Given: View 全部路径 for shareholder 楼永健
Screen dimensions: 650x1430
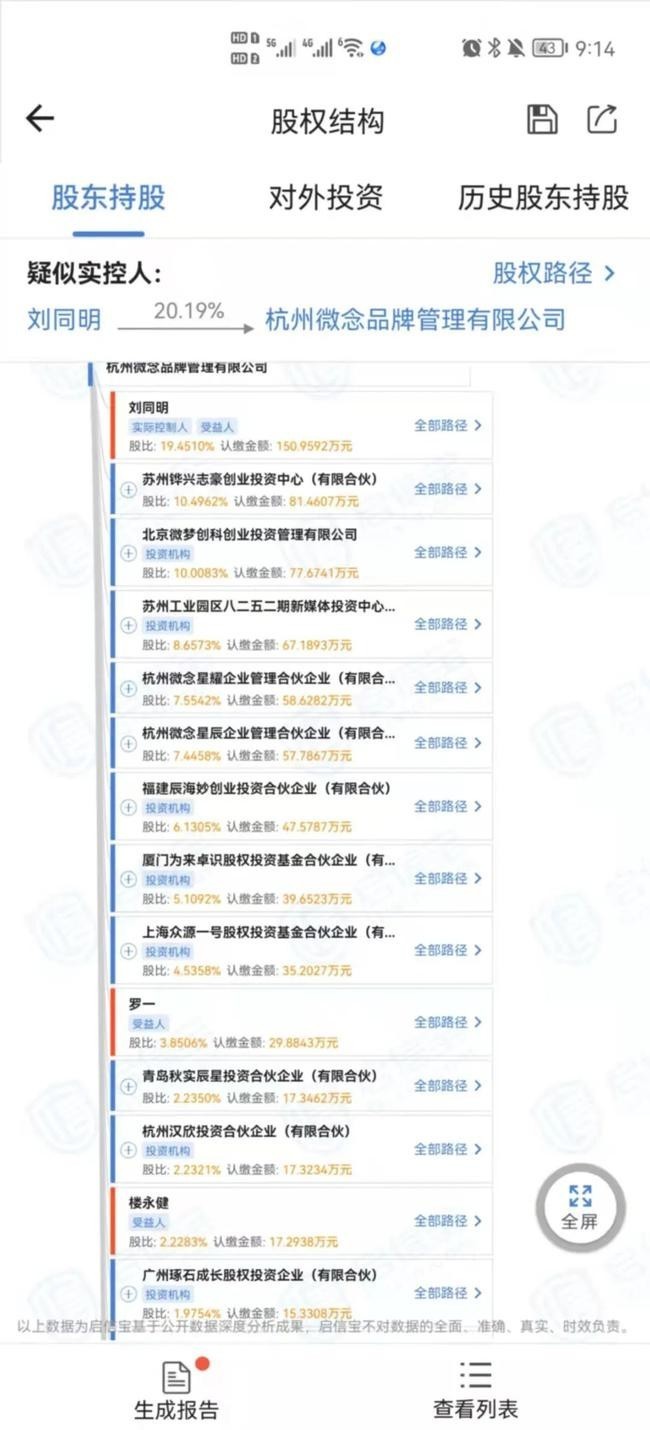Looking at the screenshot, I should [x=448, y=1221].
